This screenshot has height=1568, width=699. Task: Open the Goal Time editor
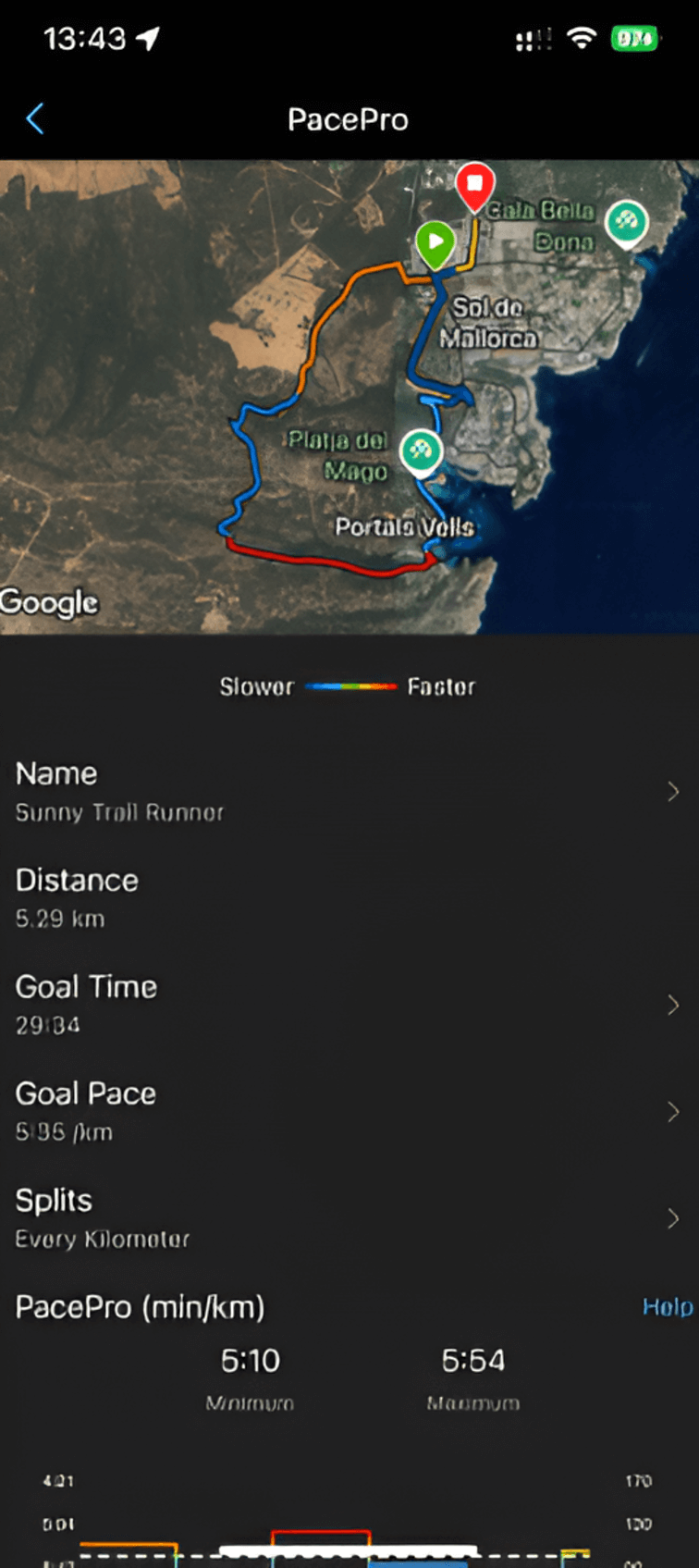[x=672, y=1006]
